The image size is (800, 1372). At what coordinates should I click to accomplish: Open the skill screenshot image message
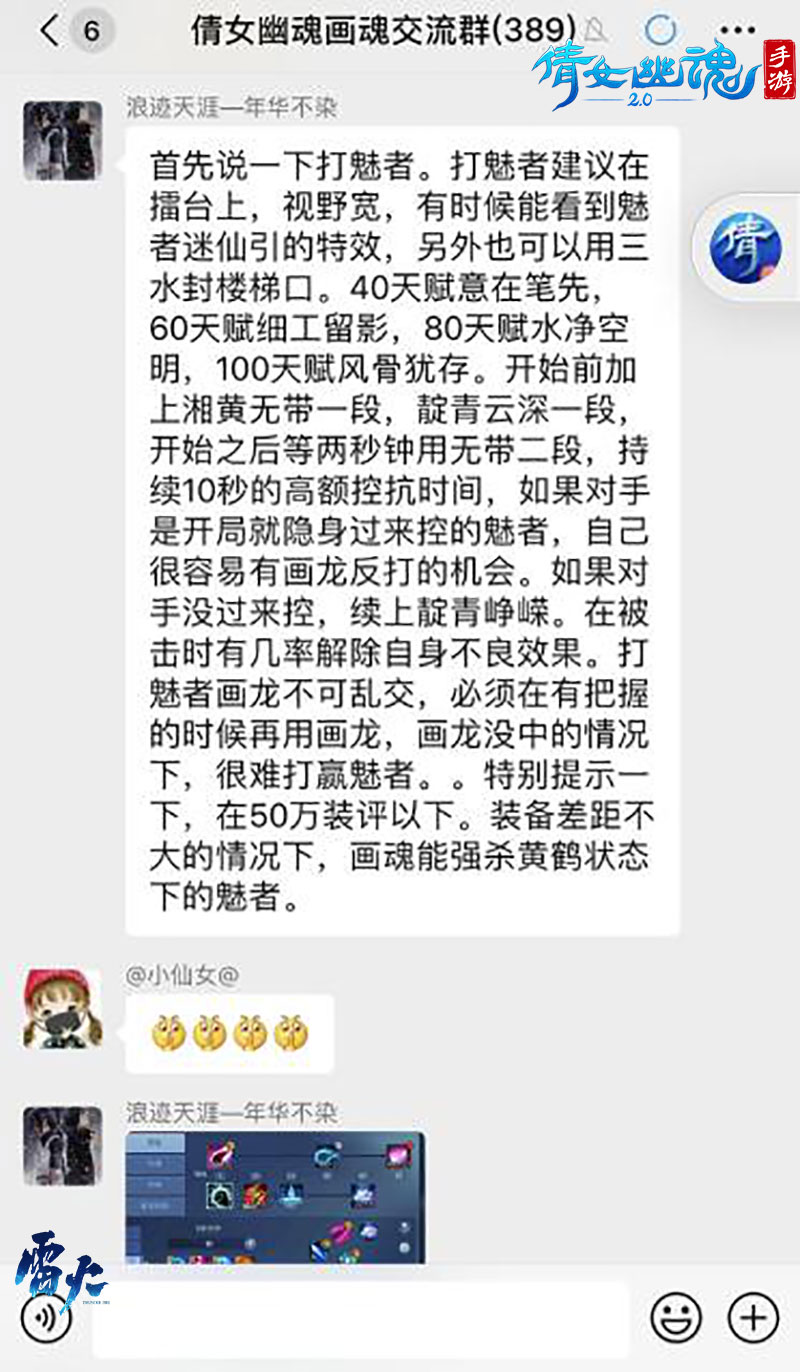(275, 1197)
